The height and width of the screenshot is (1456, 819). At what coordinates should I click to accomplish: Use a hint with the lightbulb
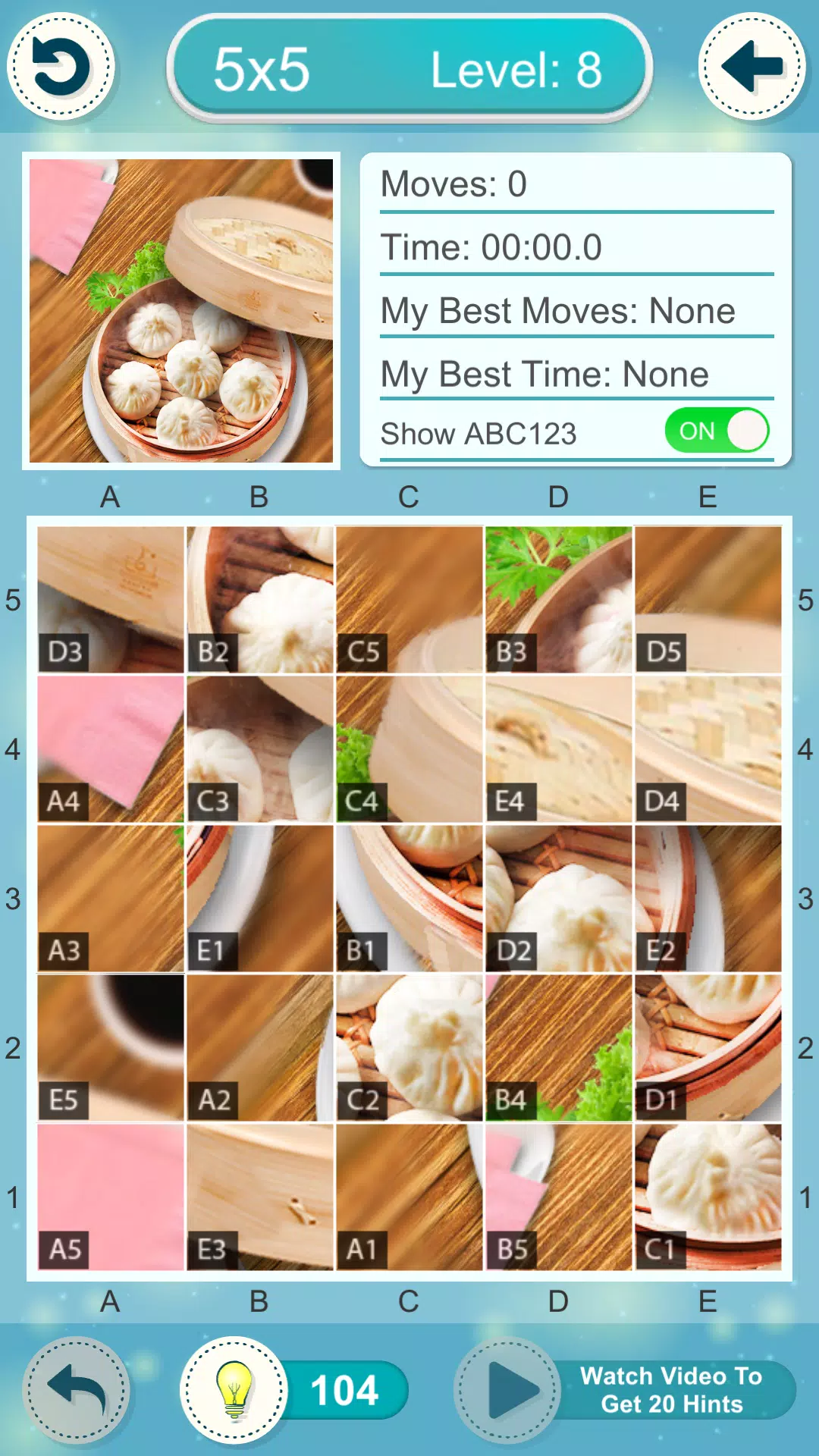point(234,1390)
